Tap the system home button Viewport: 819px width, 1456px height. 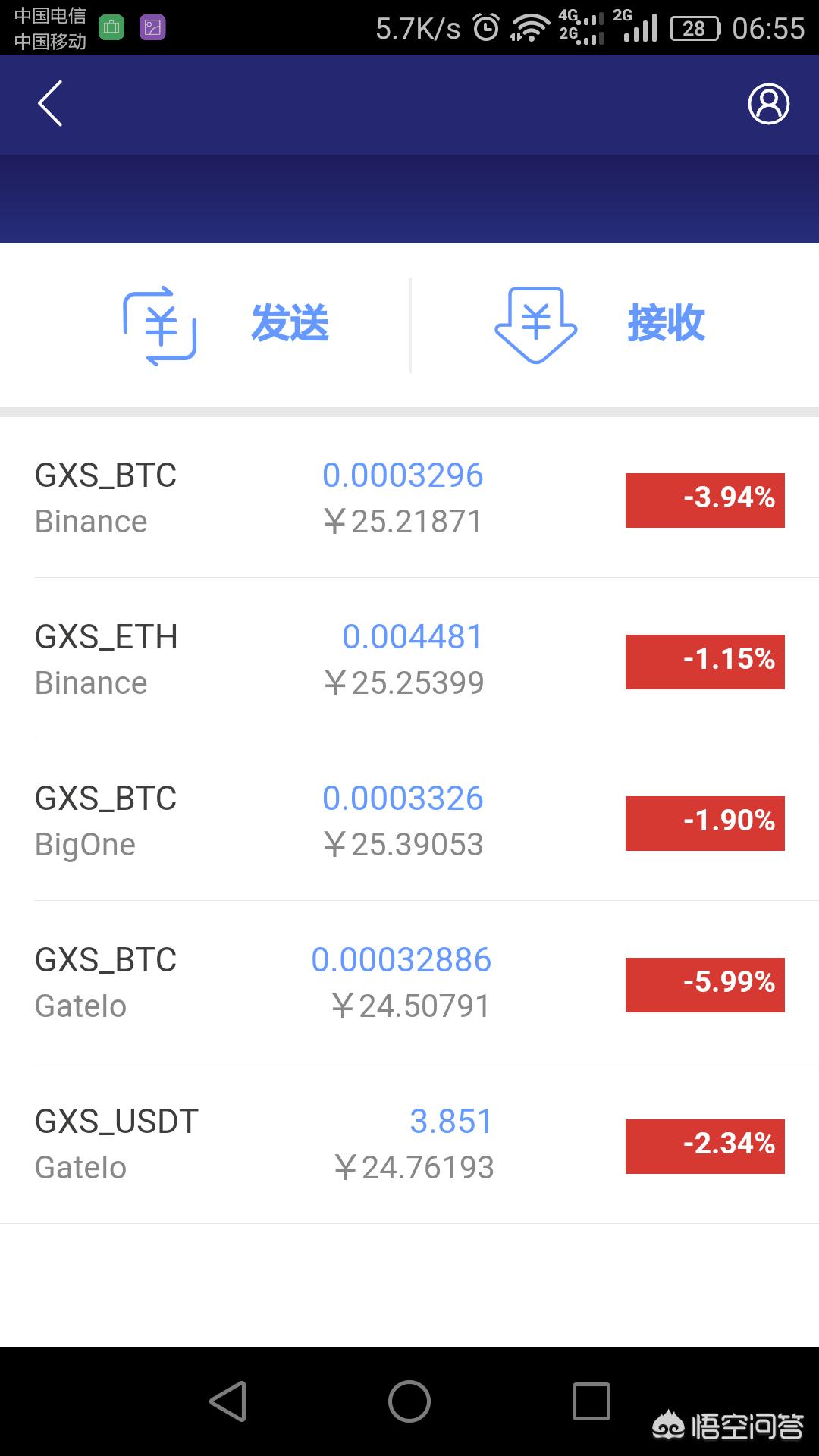click(409, 1401)
